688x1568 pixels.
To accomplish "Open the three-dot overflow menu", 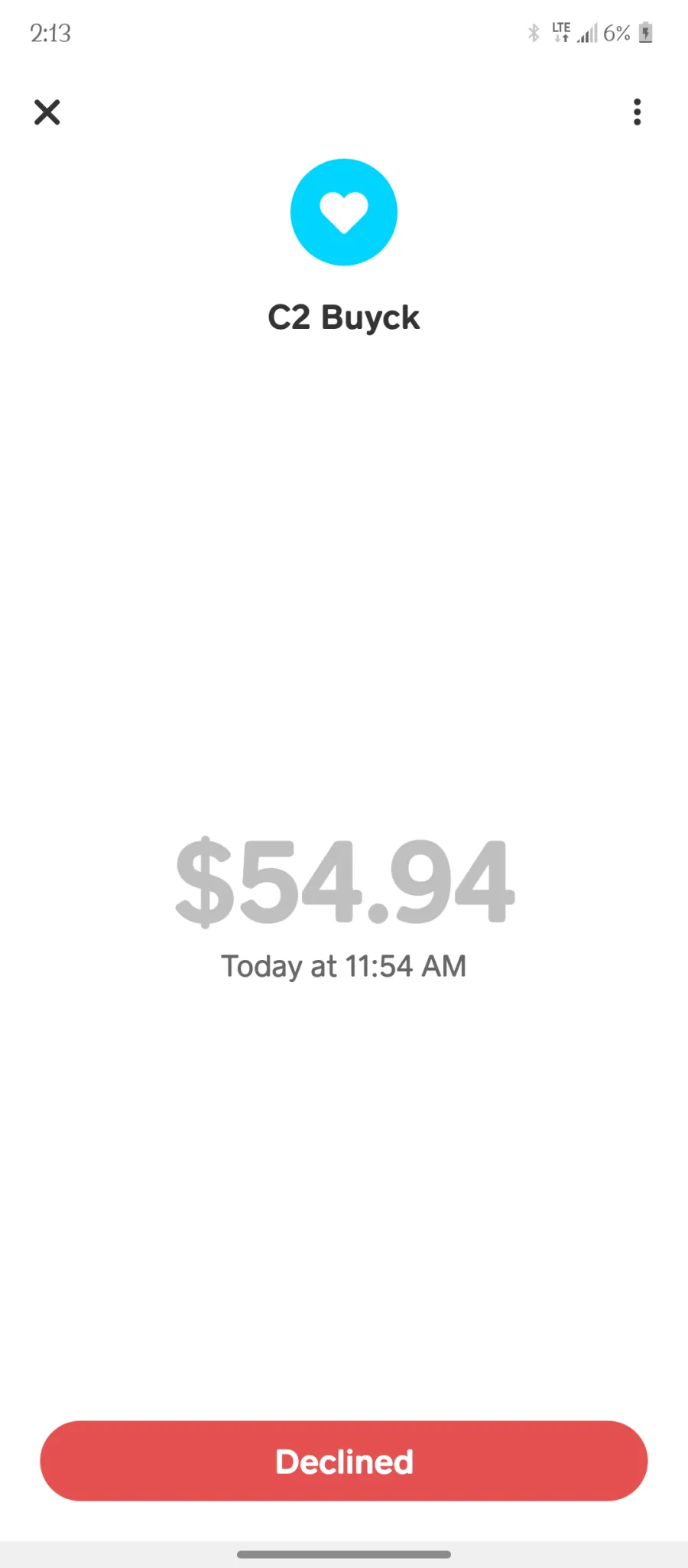I will coord(637,112).
